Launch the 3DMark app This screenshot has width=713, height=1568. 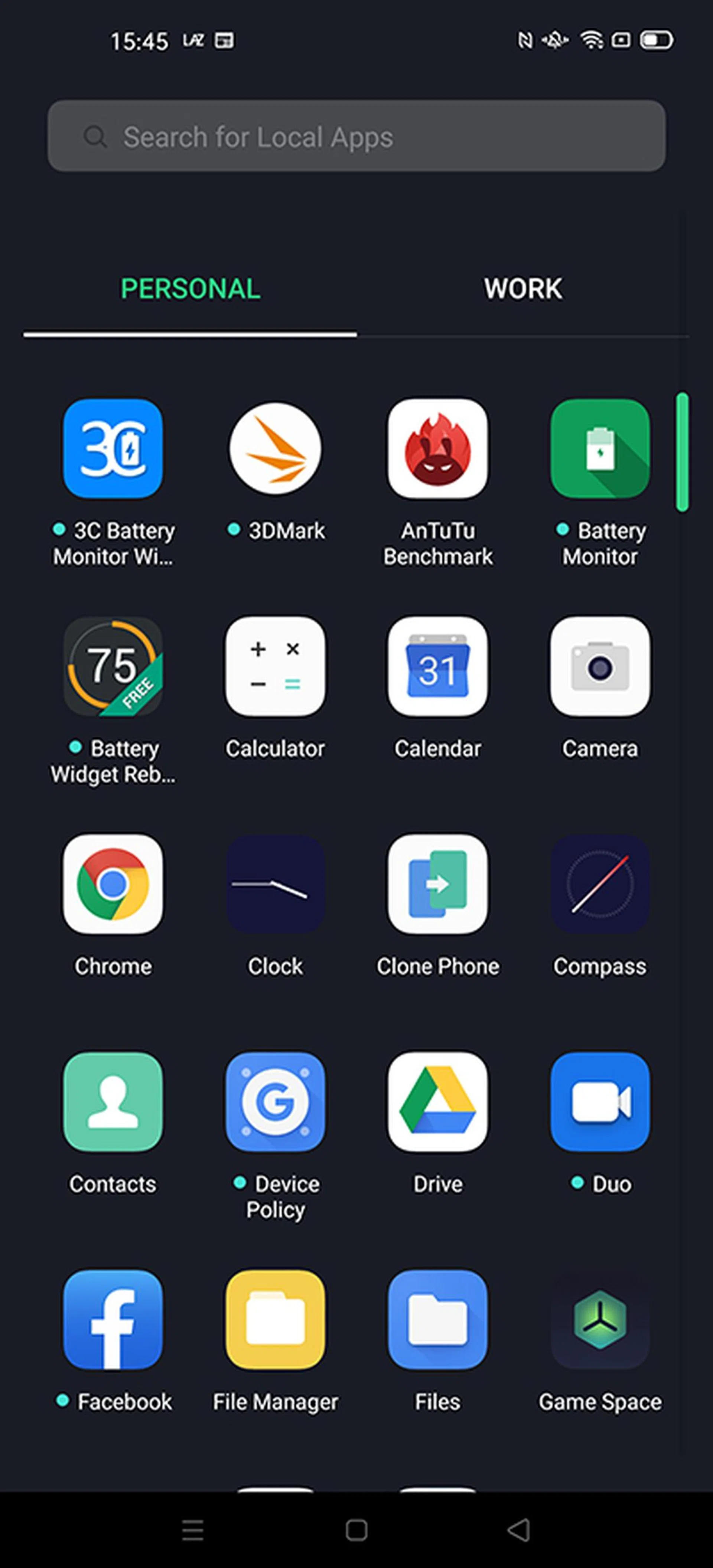click(275, 448)
